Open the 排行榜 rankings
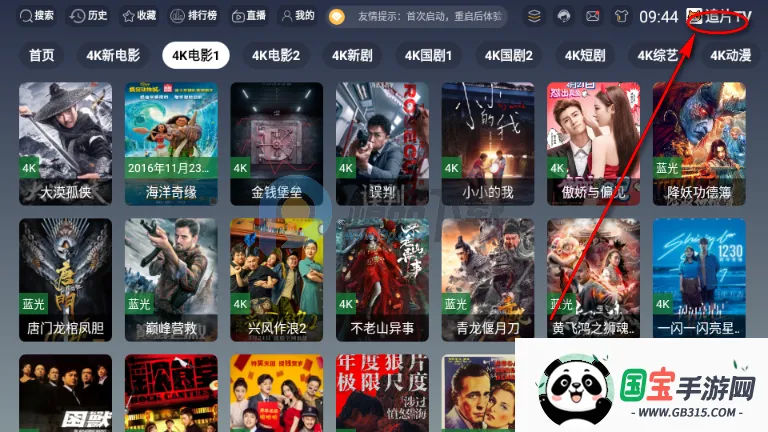The height and width of the screenshot is (432, 768). 193,16
